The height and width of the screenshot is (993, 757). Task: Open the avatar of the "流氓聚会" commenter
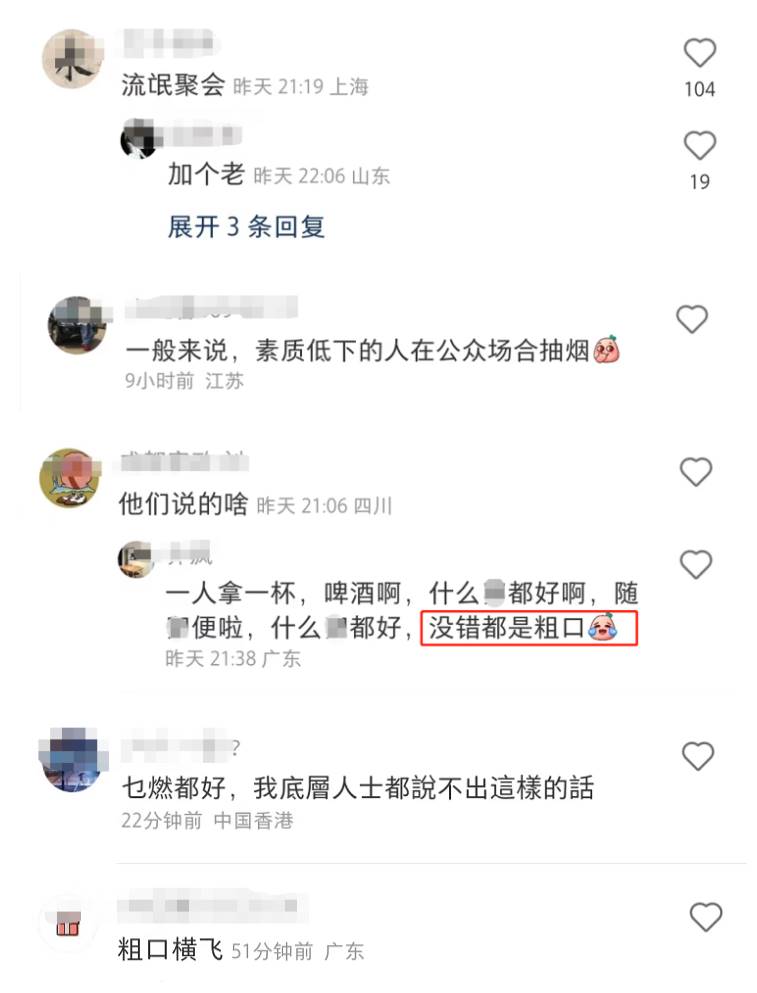tap(73, 58)
